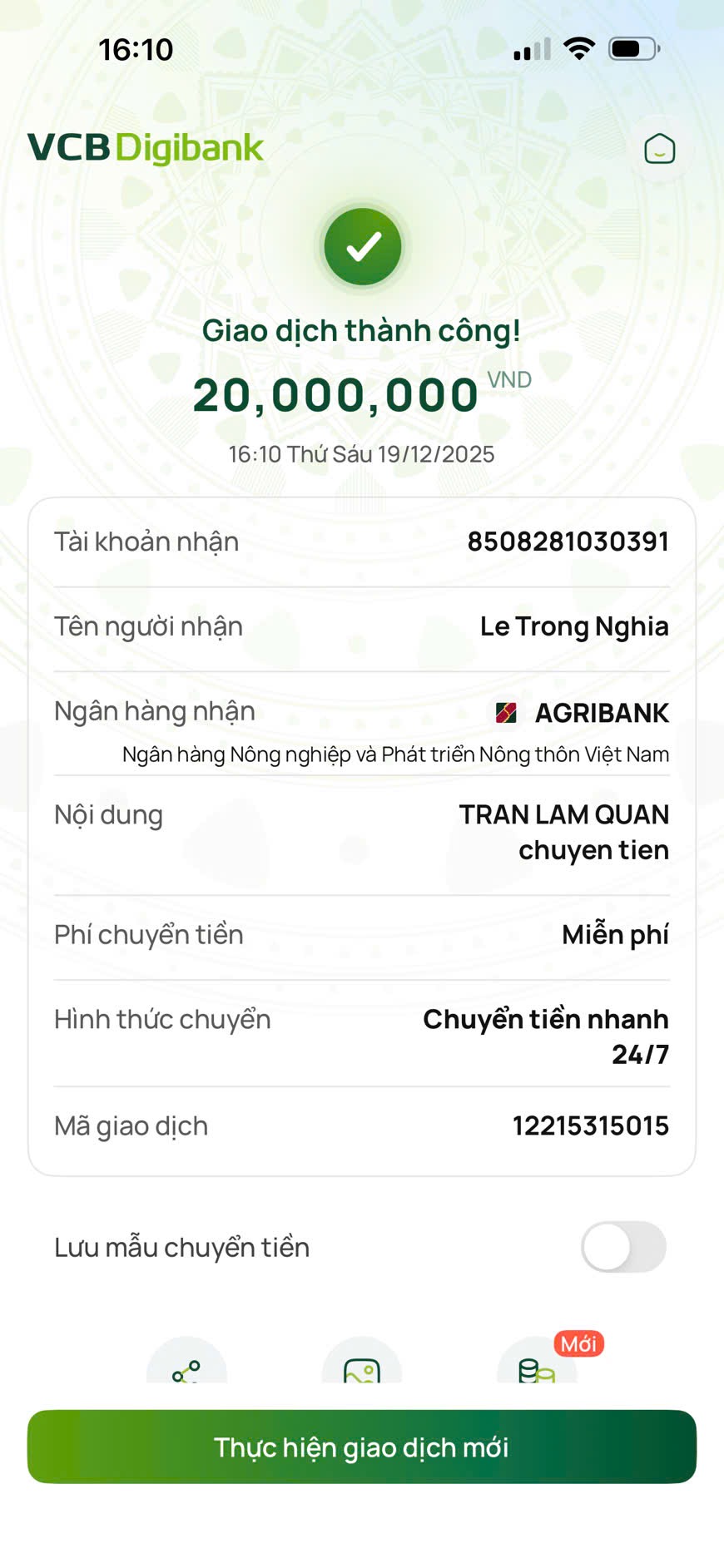This screenshot has height=1568, width=724.
Task: Enable the Lưu mẫu chuyển tiền switch
Action: tap(623, 1246)
